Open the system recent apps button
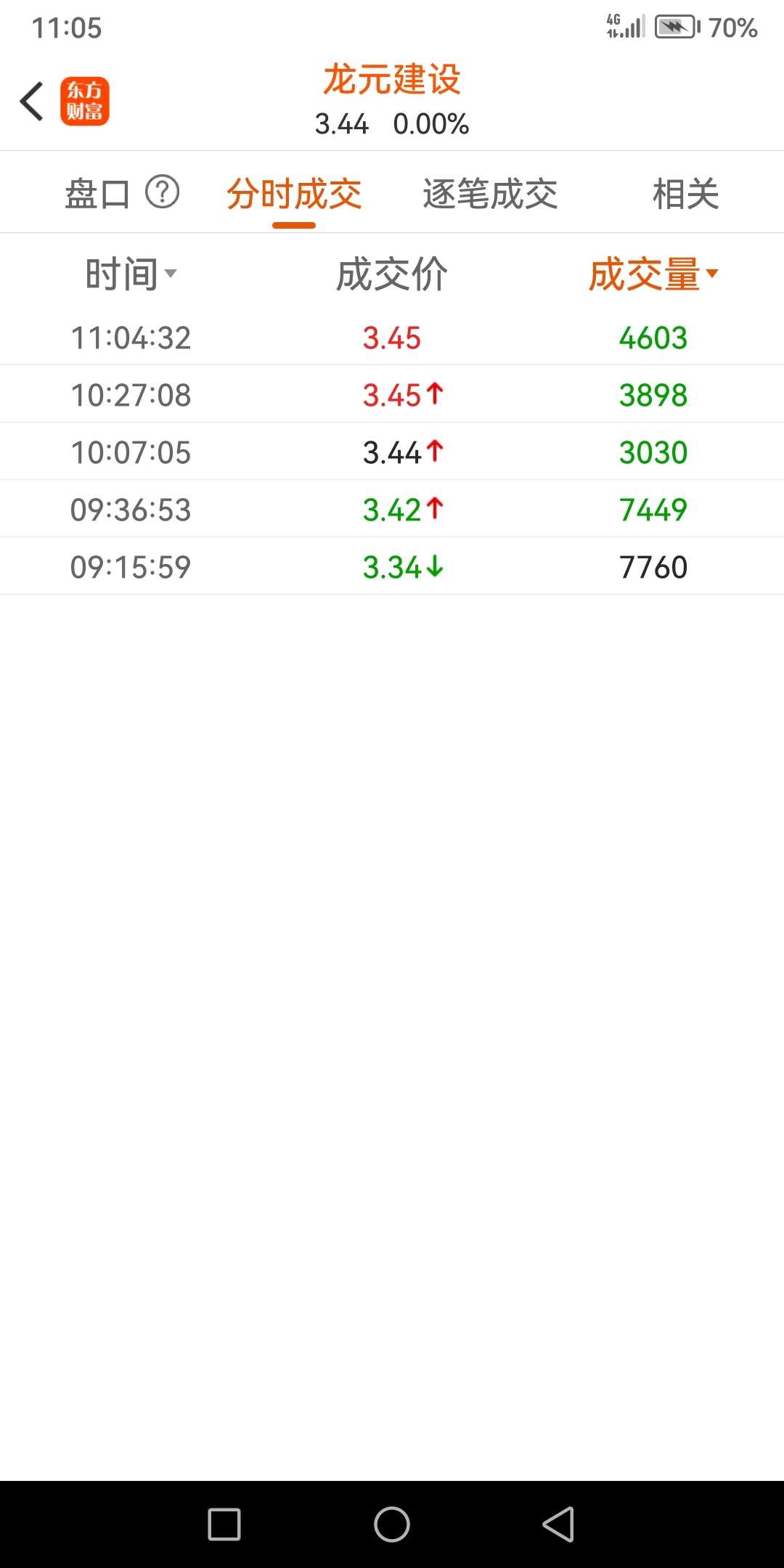 click(224, 1524)
